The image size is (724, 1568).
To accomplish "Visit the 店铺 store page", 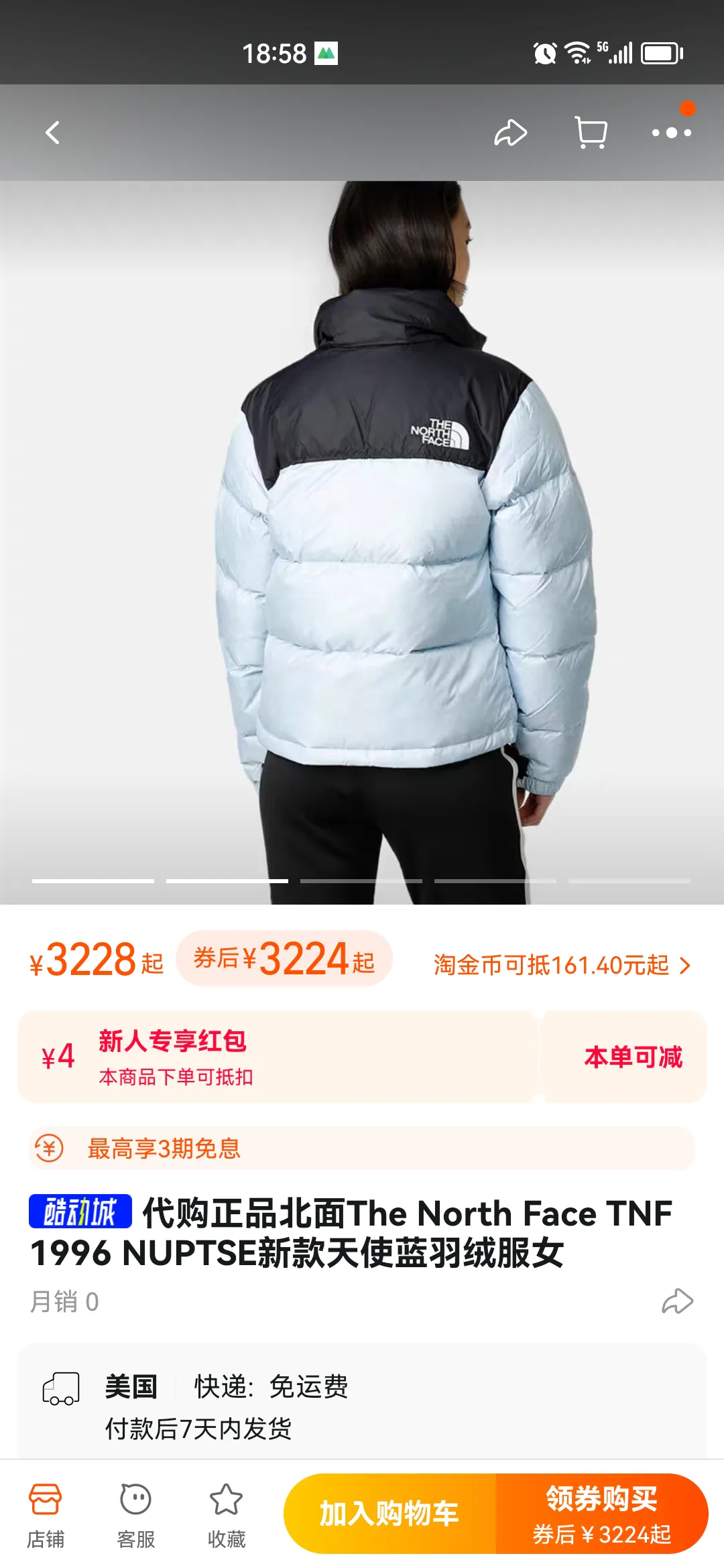I will (46, 1514).
